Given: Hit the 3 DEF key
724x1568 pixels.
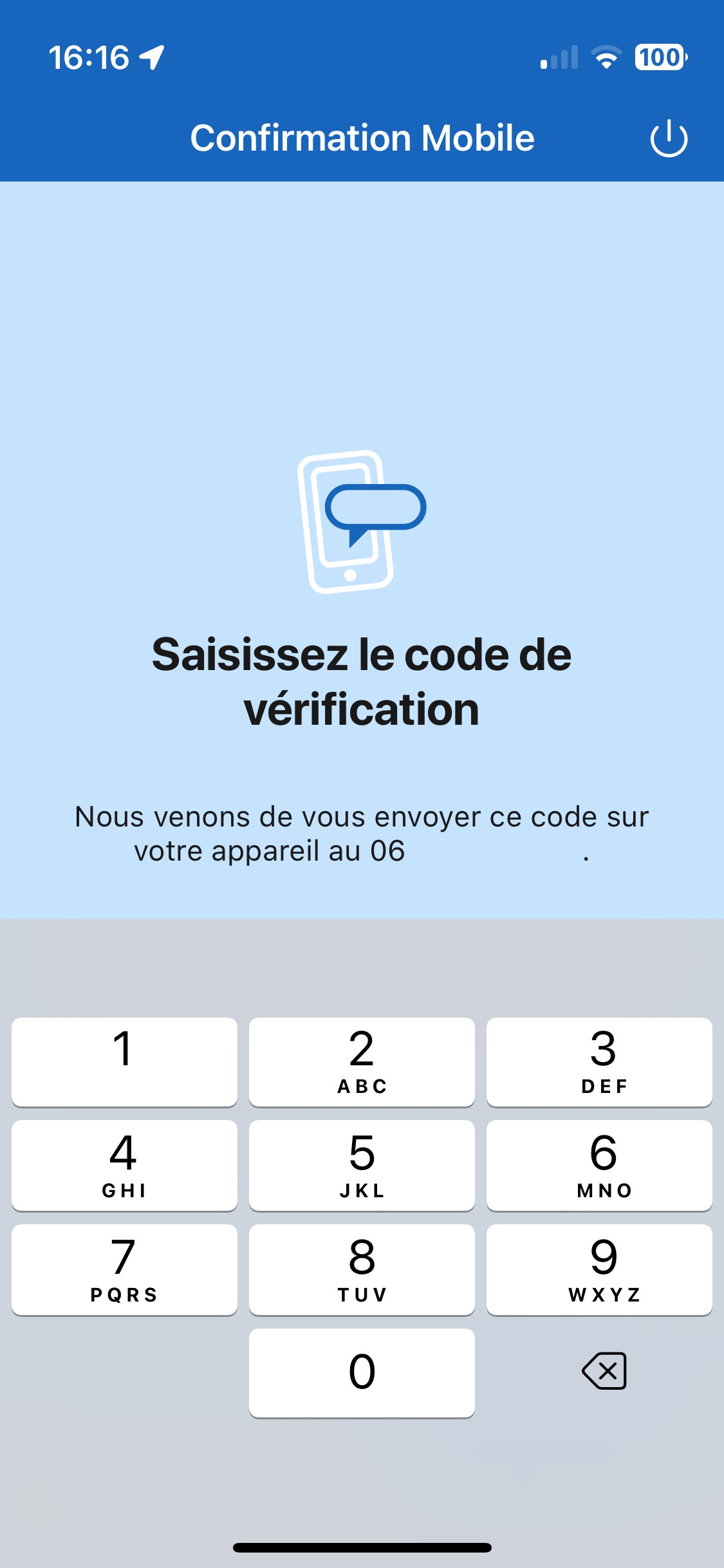Looking at the screenshot, I should (x=599, y=1061).
